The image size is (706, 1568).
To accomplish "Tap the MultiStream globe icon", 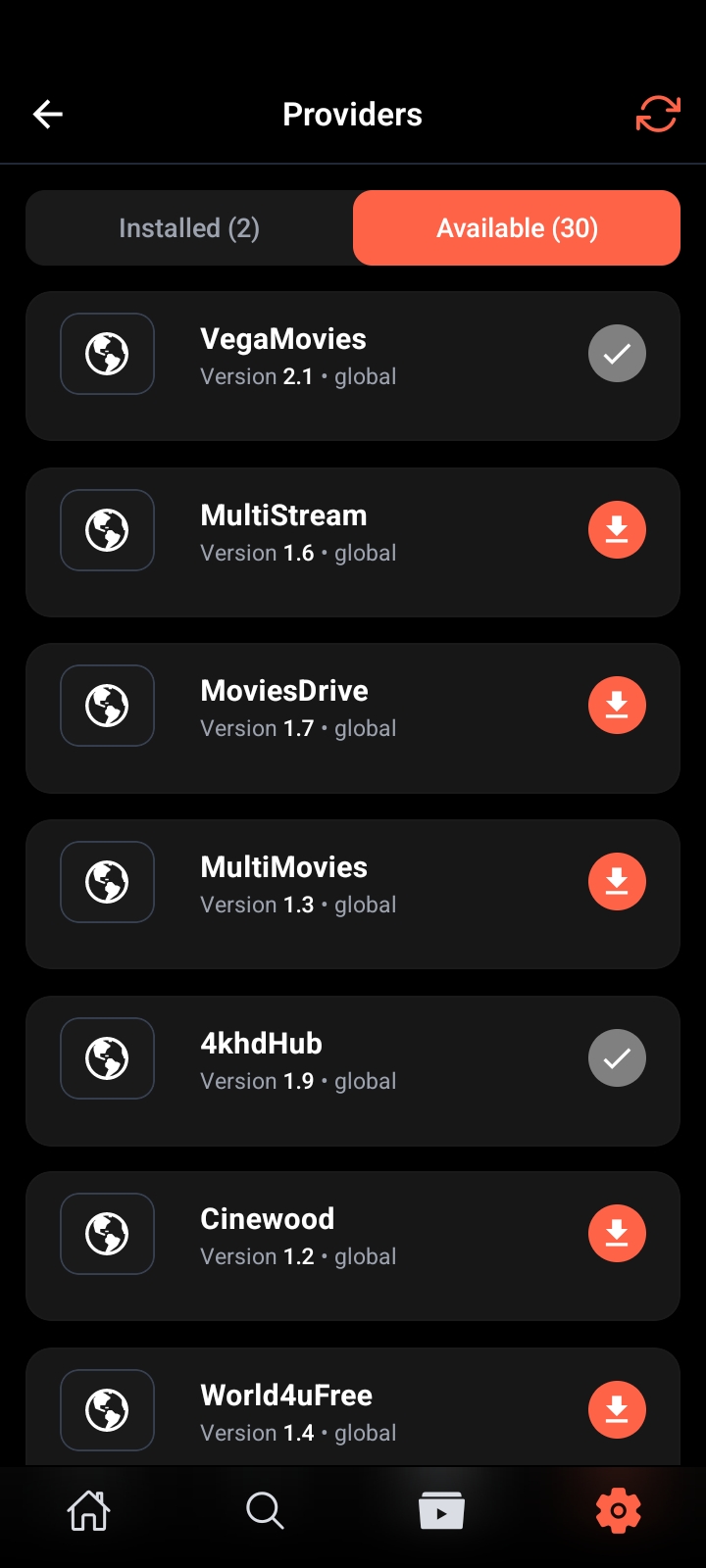I will [107, 529].
